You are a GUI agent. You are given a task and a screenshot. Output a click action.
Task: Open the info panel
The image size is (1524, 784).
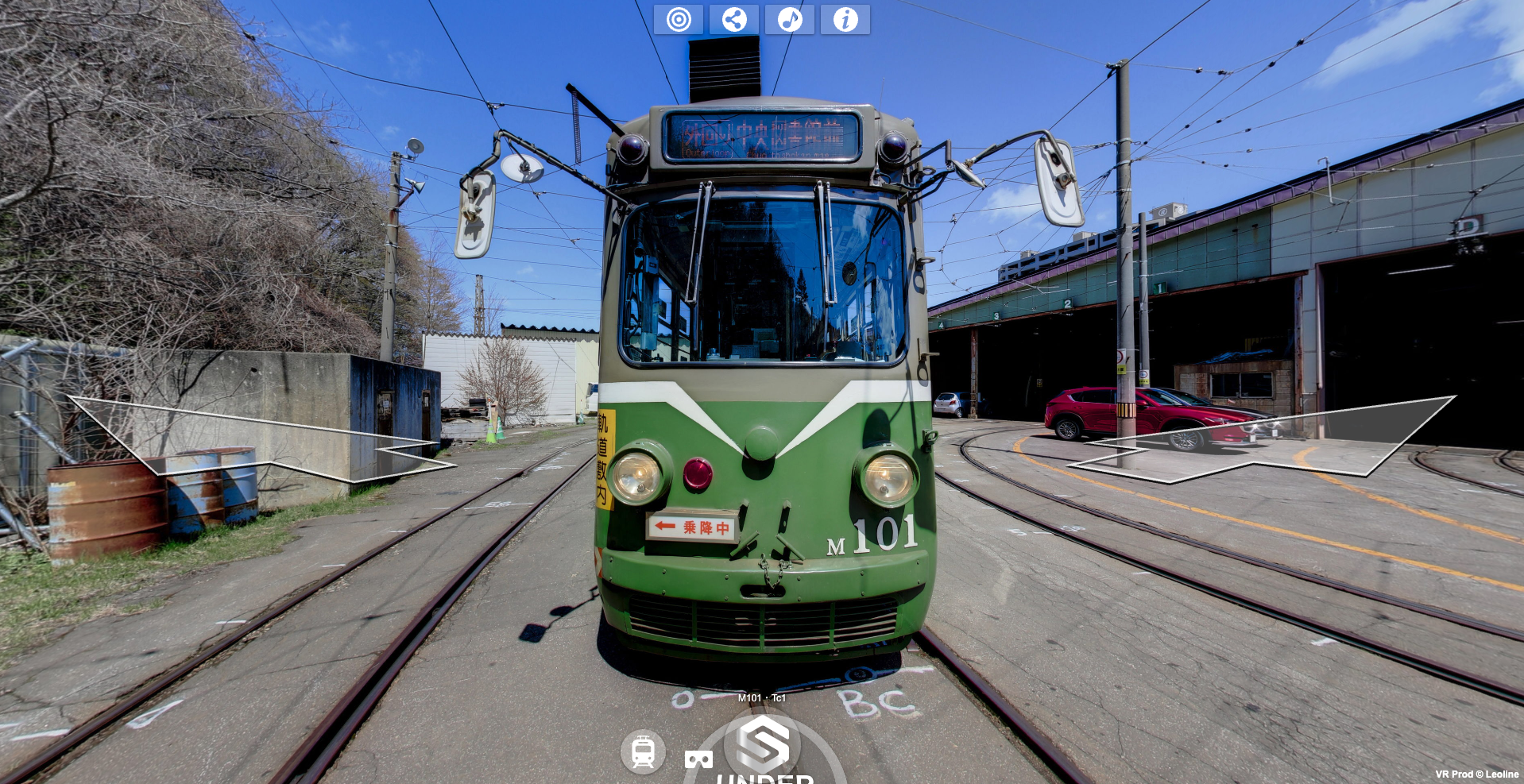[845, 19]
